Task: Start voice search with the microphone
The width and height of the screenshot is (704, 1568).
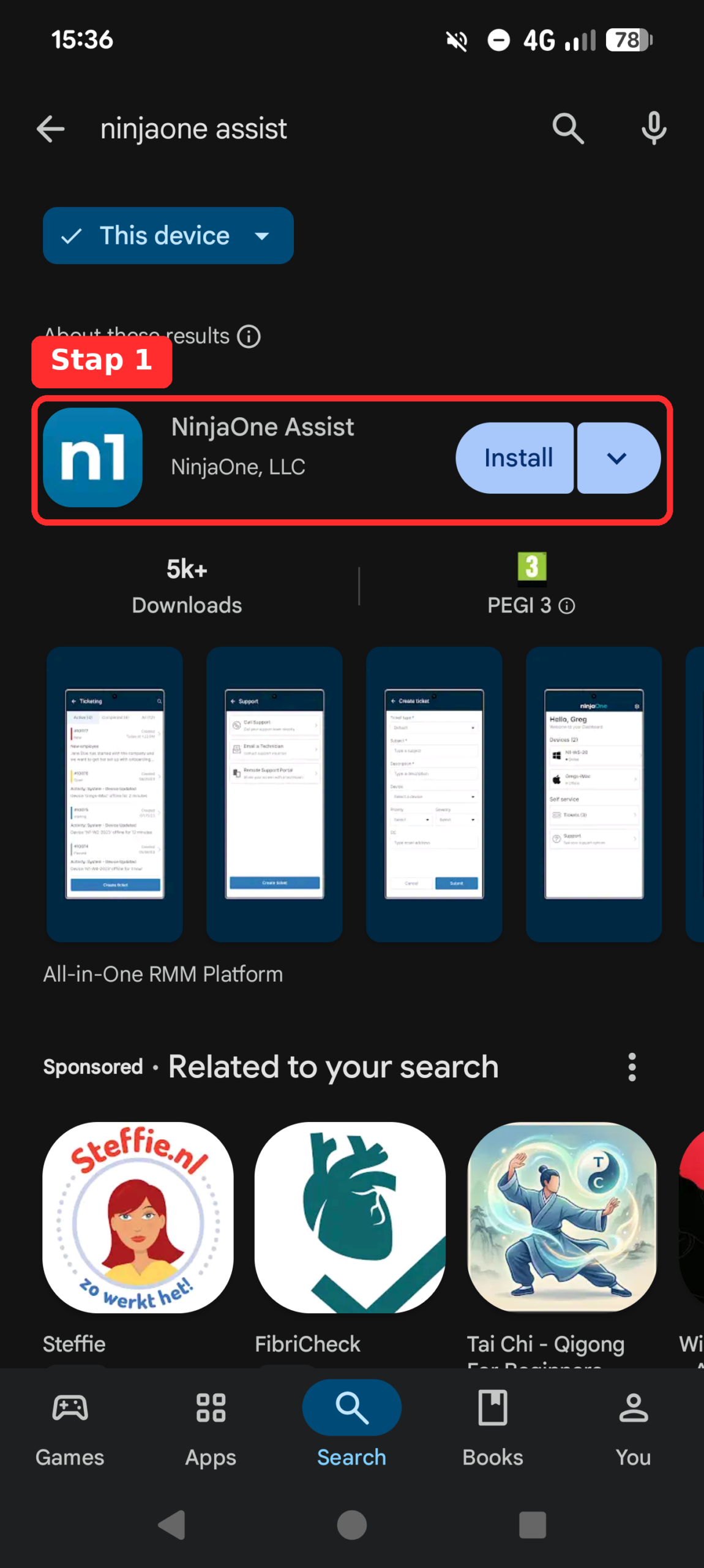Action: tap(654, 129)
